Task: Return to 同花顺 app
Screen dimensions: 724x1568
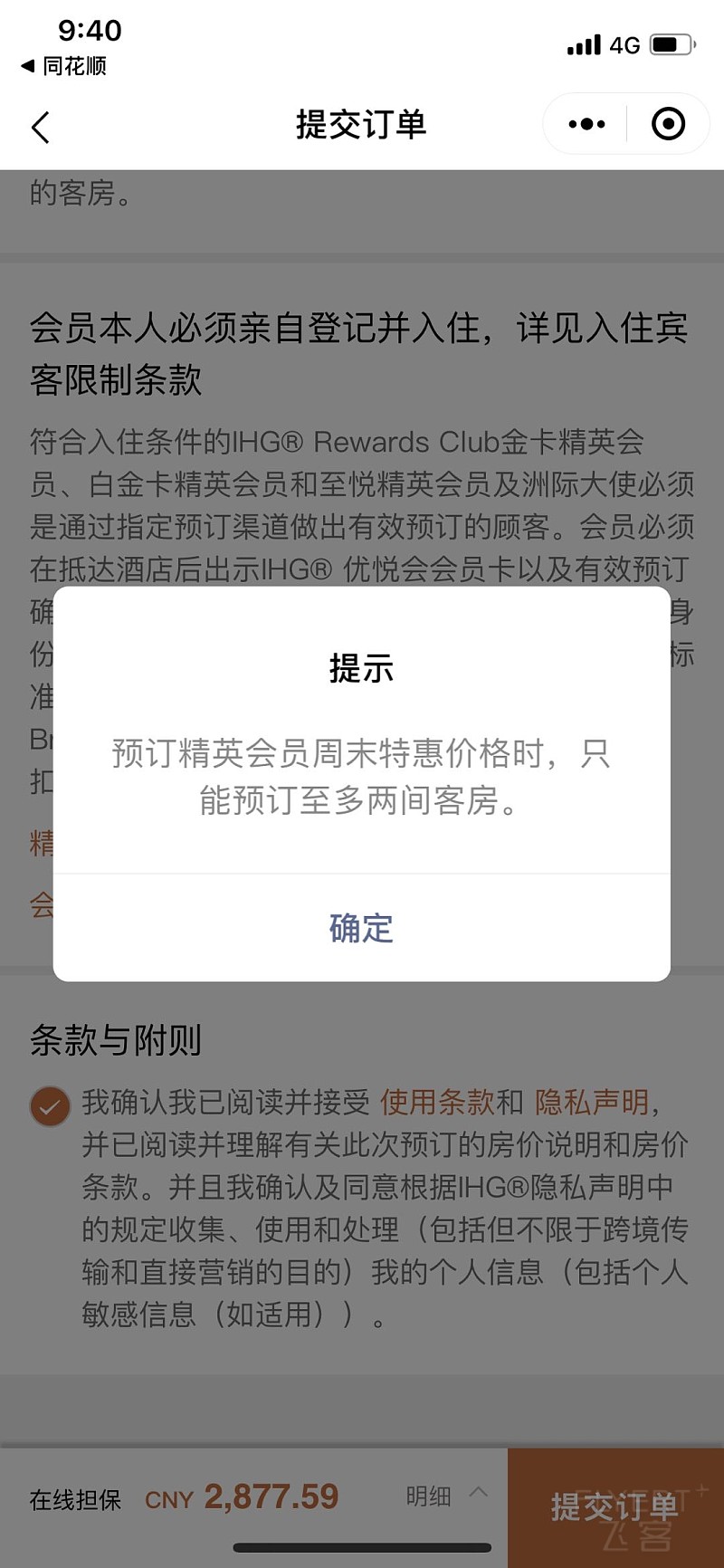Action: (x=63, y=66)
